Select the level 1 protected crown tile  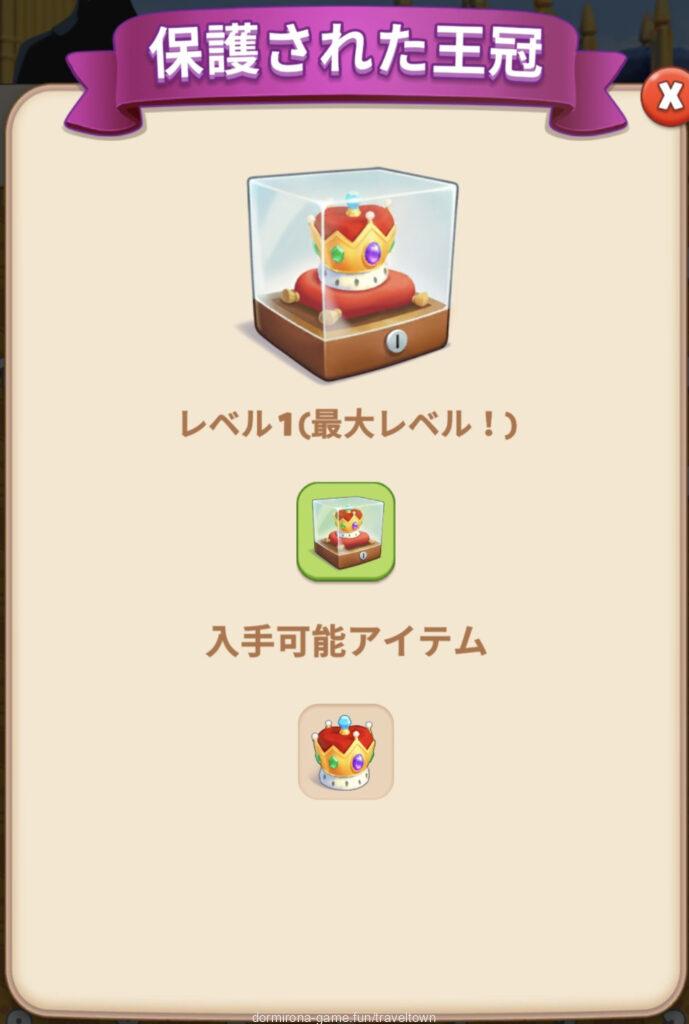346,532
